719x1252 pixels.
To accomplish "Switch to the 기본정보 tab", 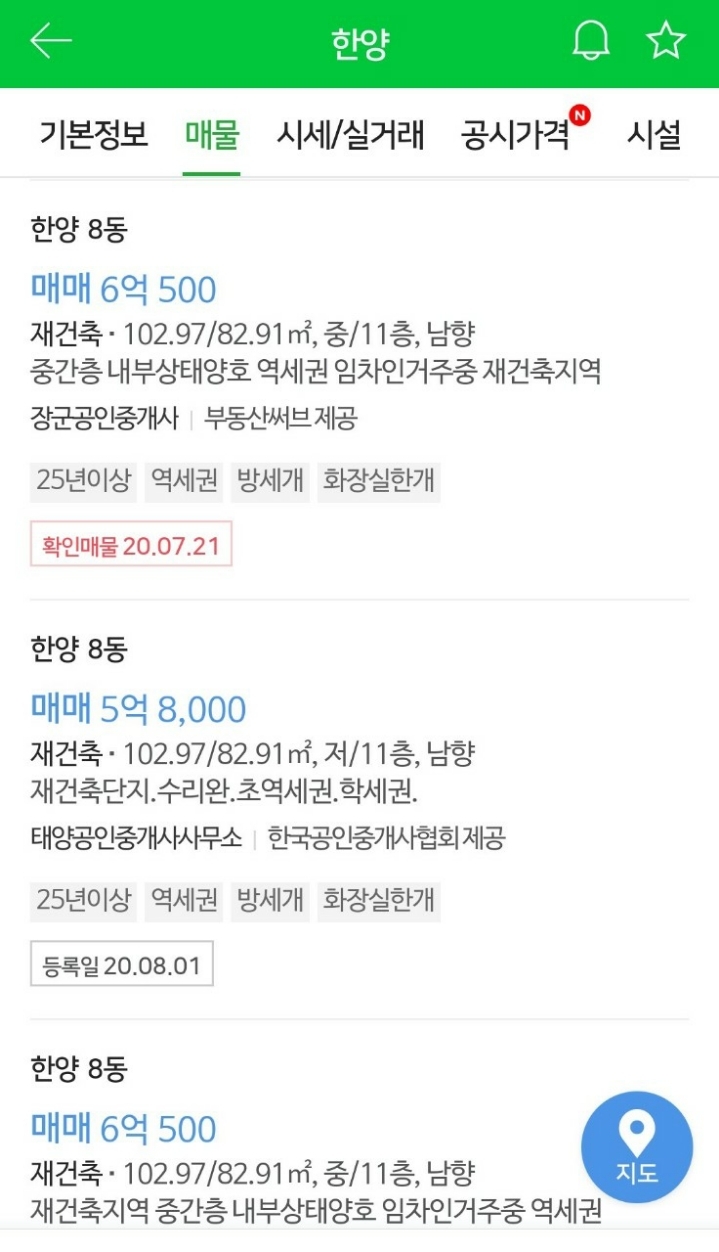I will coord(94,135).
